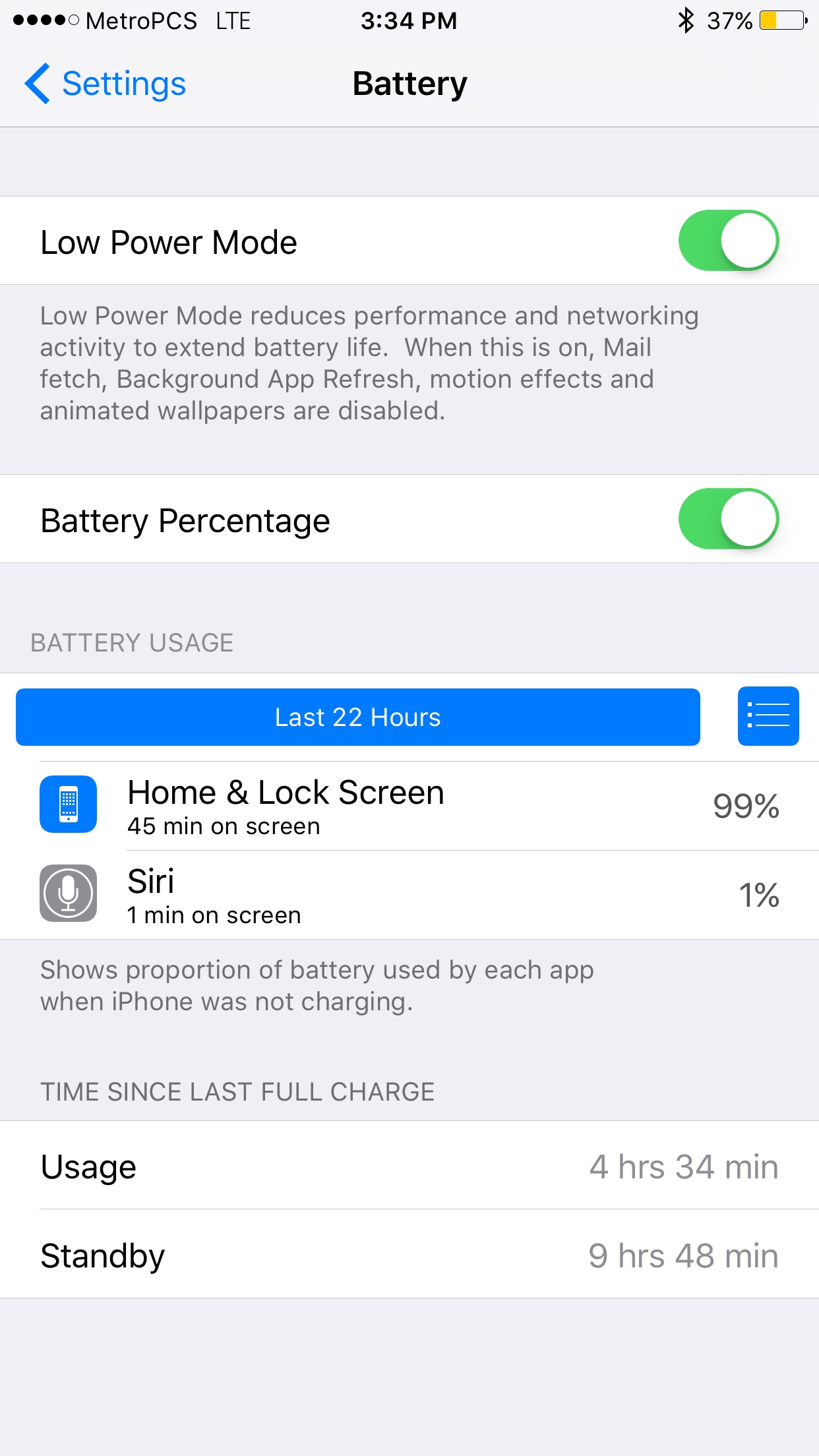Tap the Home & Lock Screen usage row
Viewport: 819px width, 1456px height.
coord(409,806)
